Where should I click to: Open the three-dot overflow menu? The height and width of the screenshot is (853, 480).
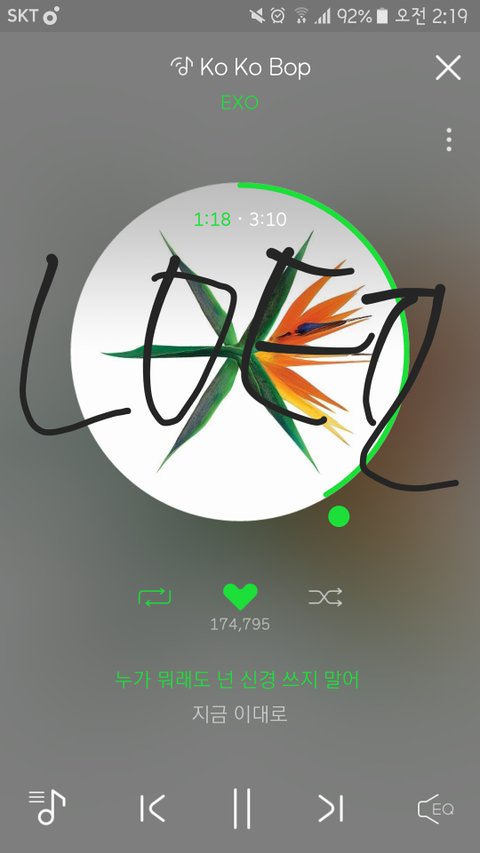tap(448, 140)
